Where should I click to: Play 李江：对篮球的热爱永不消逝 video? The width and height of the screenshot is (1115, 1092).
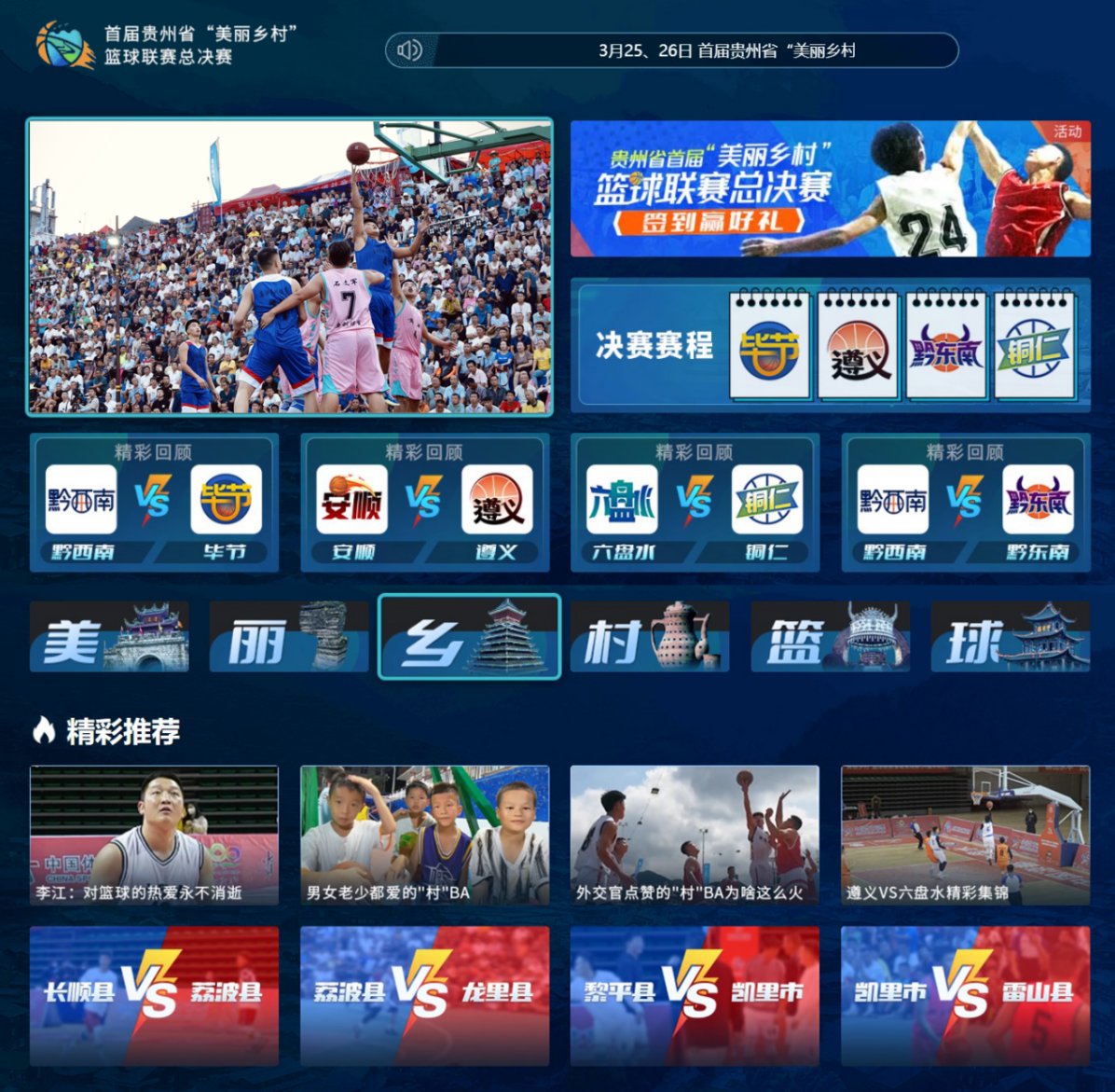pyautogui.click(x=154, y=835)
